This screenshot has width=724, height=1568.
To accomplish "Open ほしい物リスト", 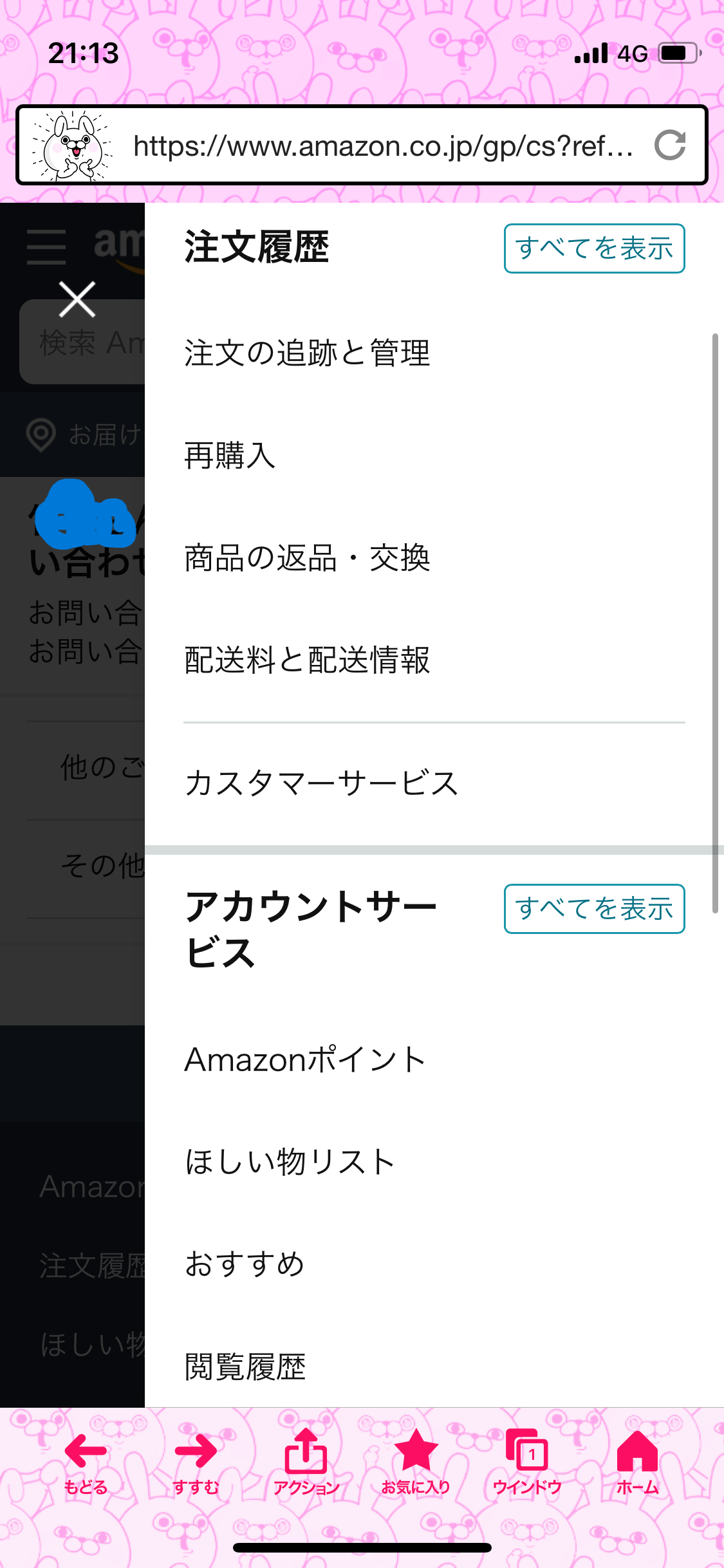I will (x=290, y=1162).
